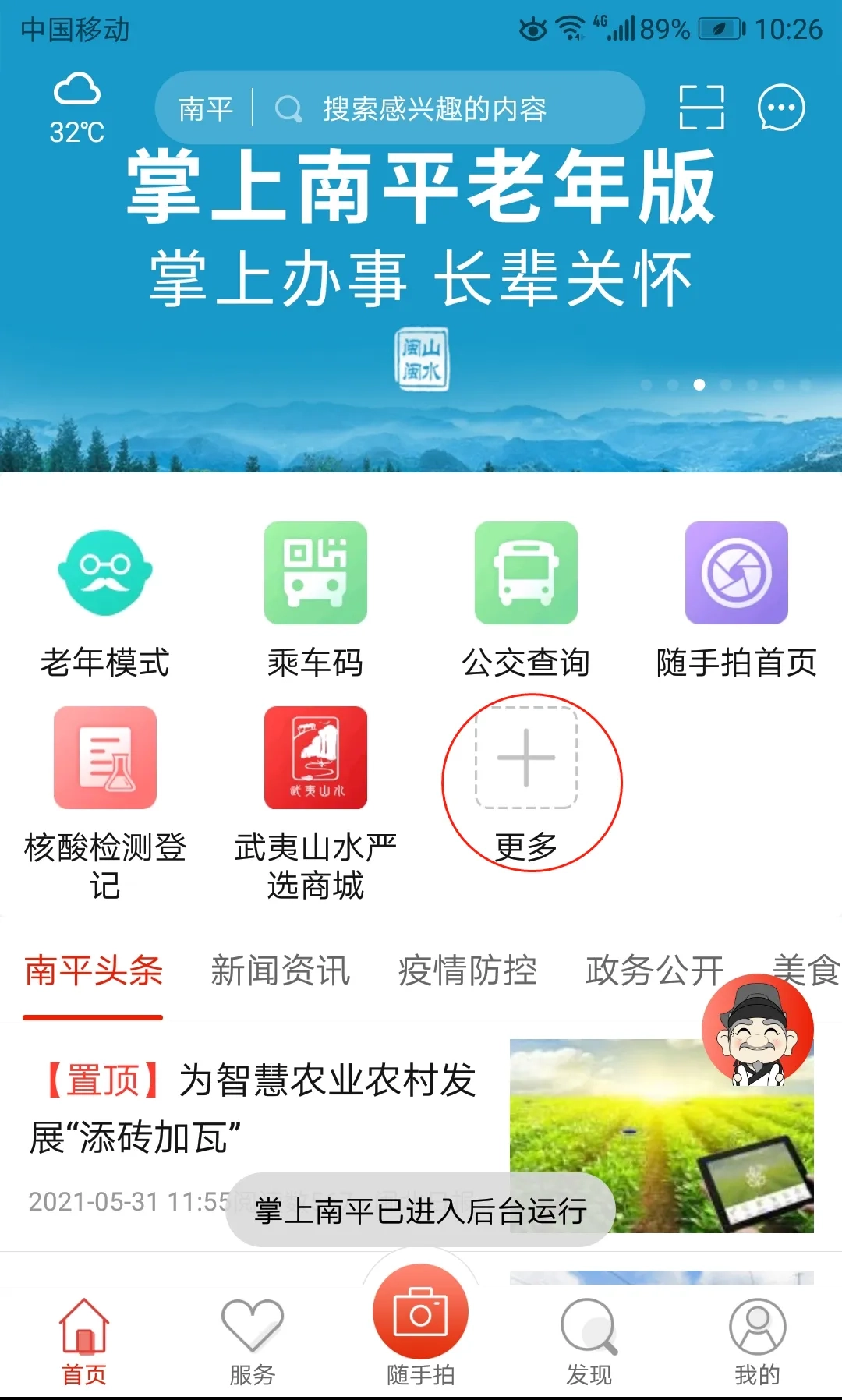Open the scan QR code icon
842x1400 pixels.
click(702, 108)
